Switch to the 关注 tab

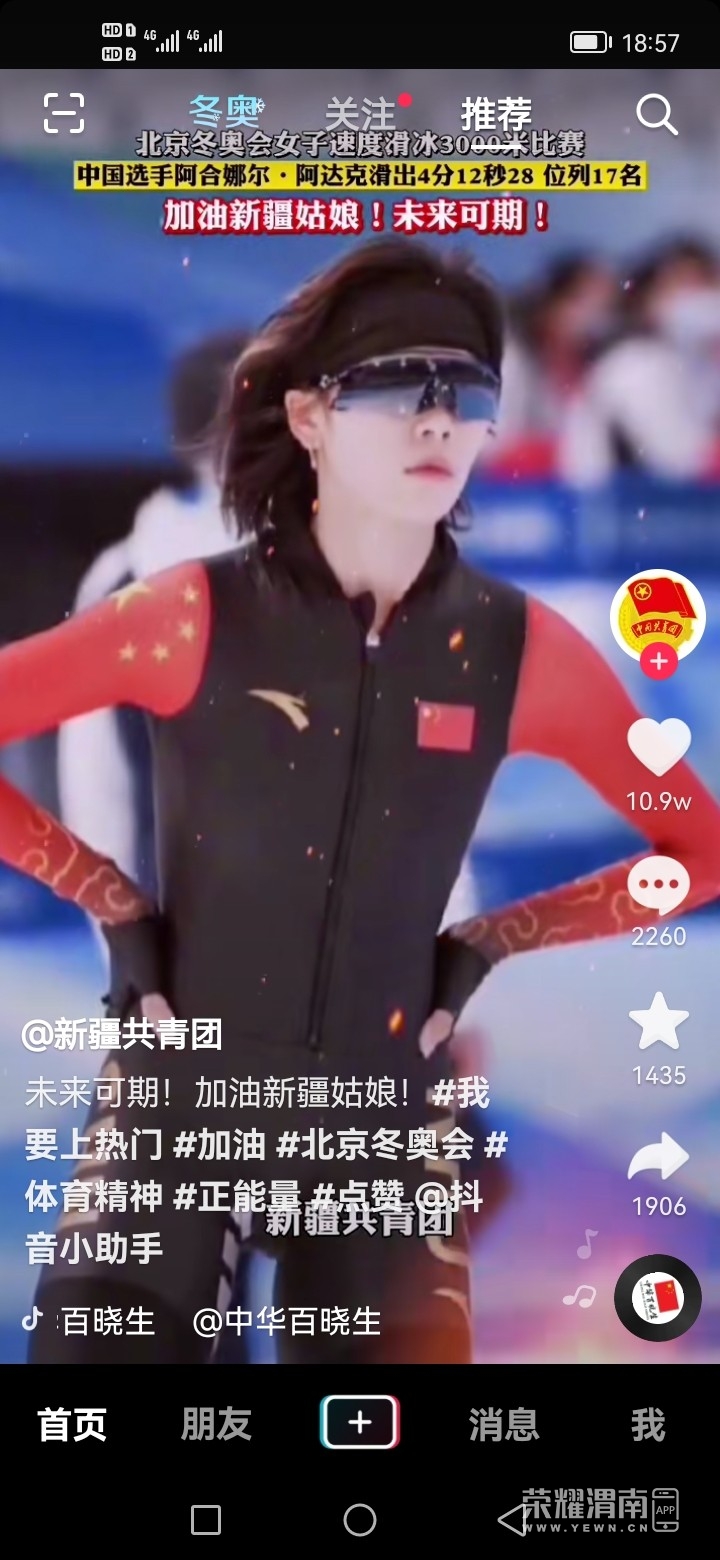tap(362, 114)
